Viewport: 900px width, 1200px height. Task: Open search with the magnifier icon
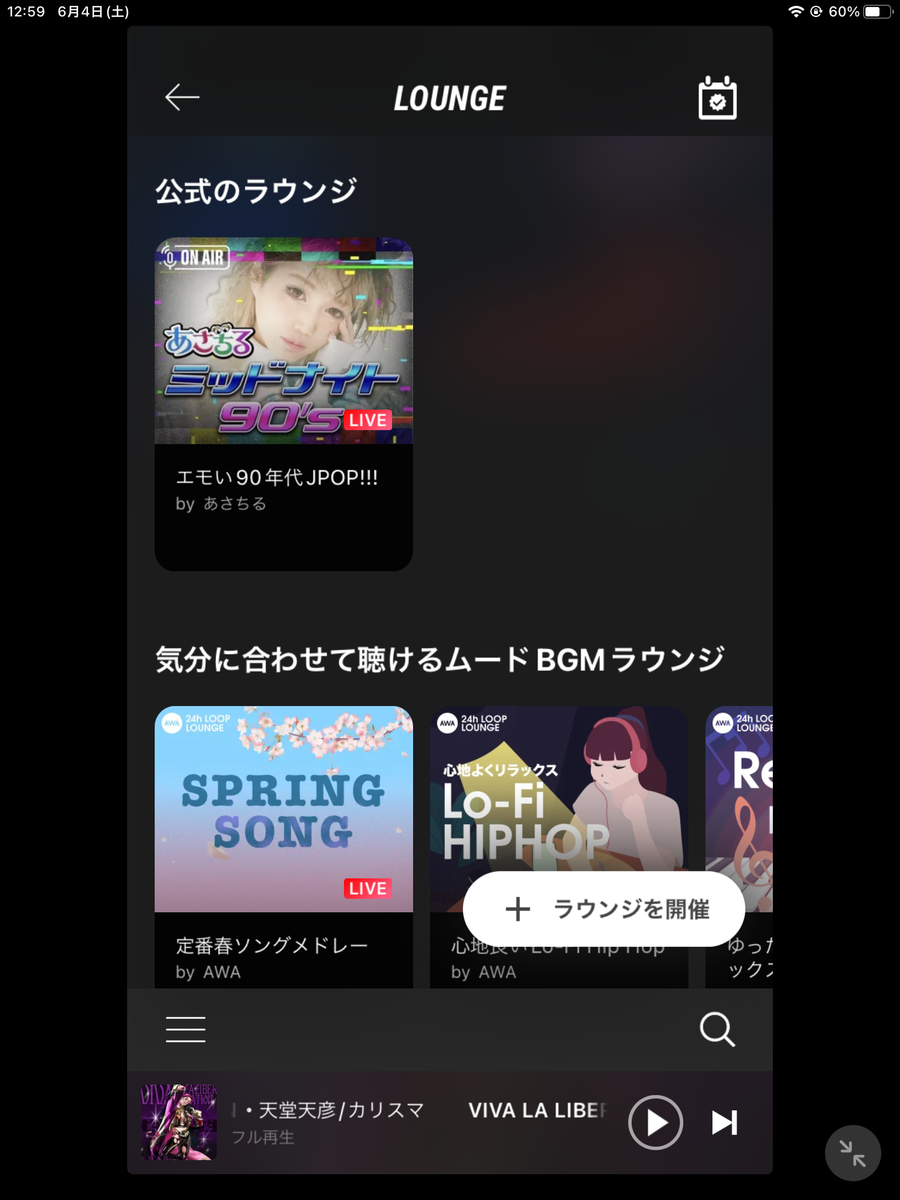coord(717,1029)
